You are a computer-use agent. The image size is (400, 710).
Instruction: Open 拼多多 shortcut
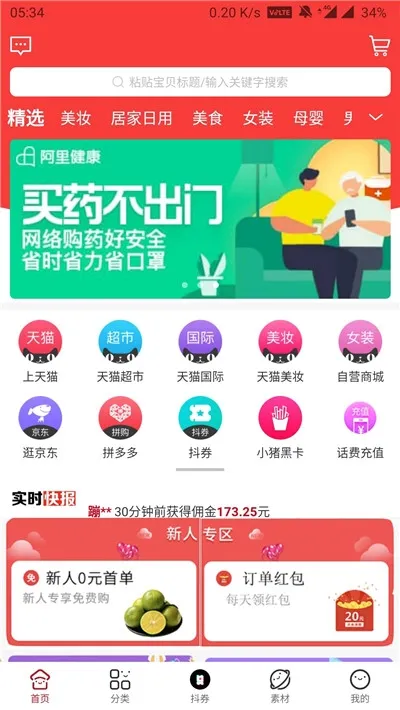click(120, 427)
